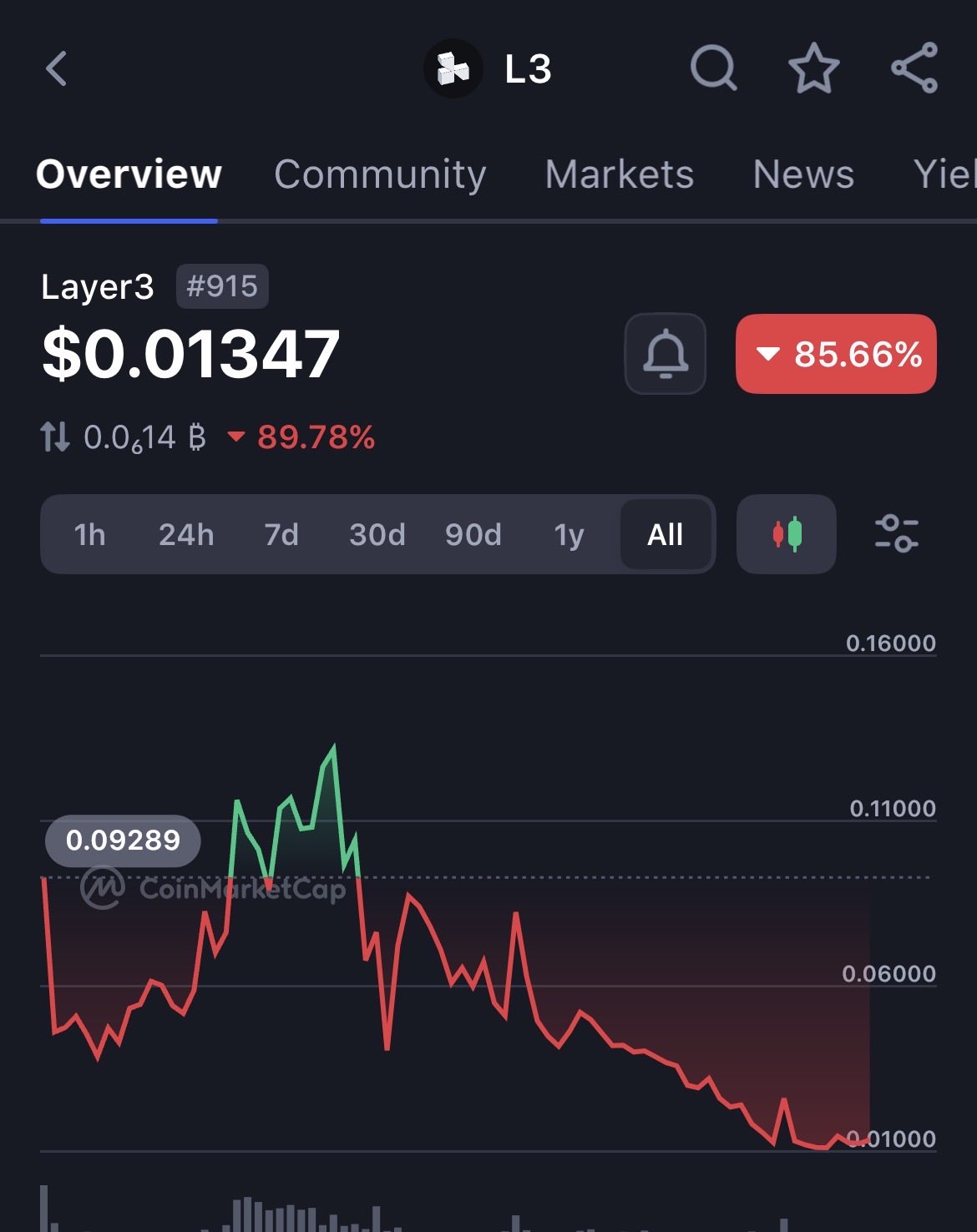Open the search icon

coord(713,68)
